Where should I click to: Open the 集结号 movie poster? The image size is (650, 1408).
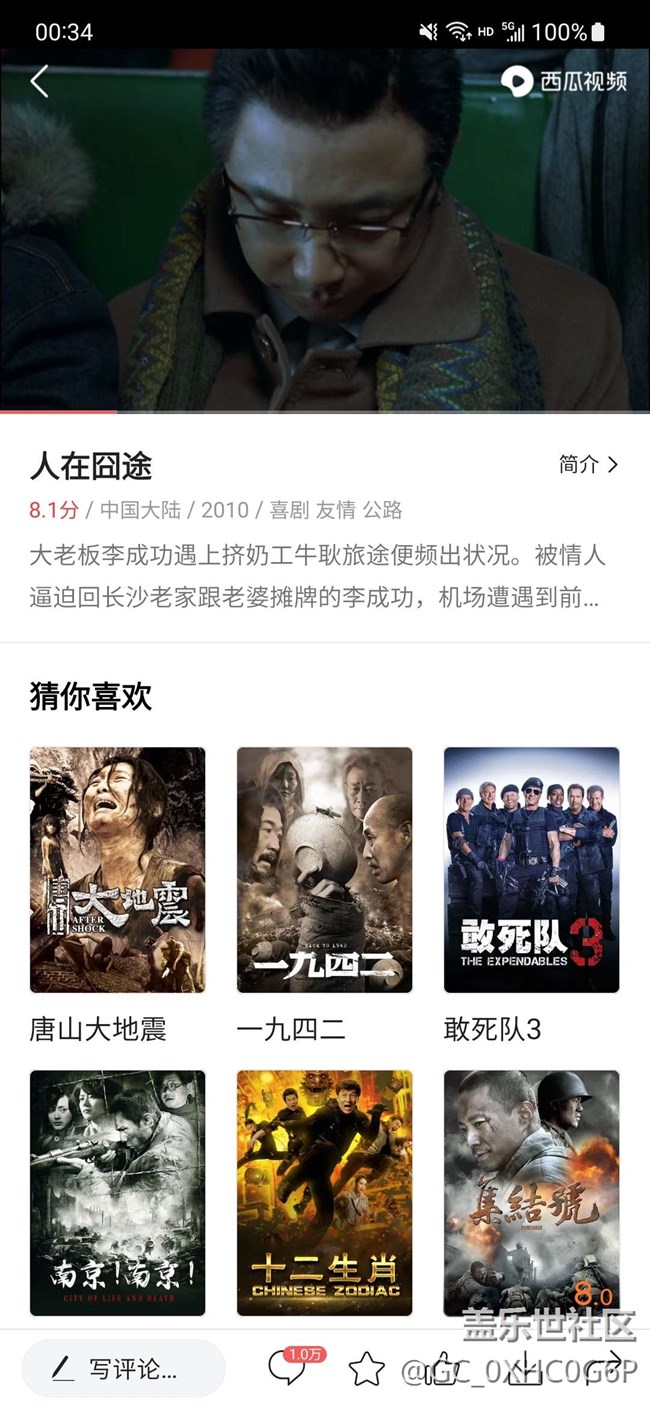click(531, 1192)
